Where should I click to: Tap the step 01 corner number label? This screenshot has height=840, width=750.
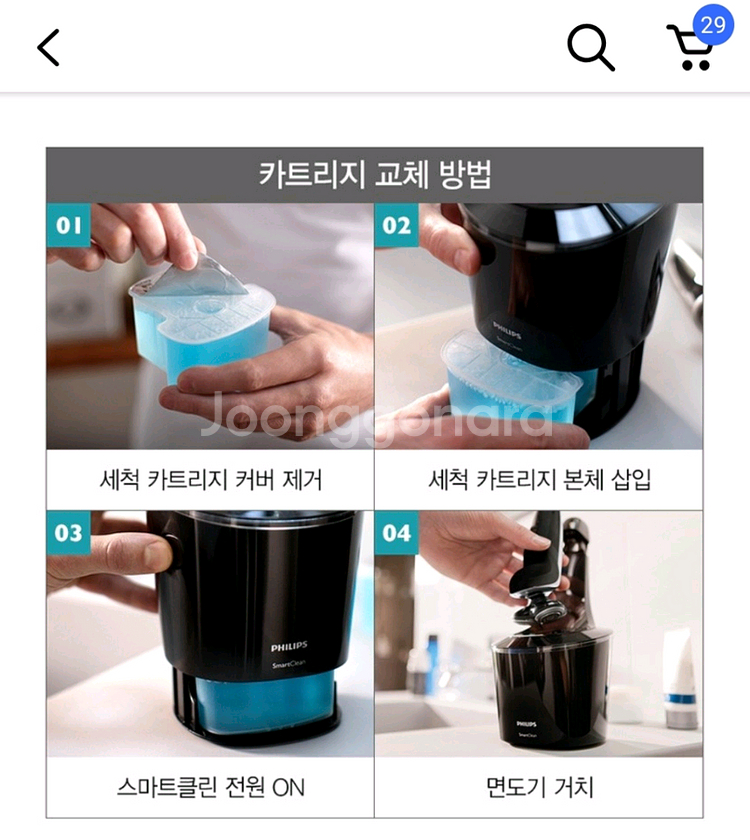pyautogui.click(x=68, y=226)
